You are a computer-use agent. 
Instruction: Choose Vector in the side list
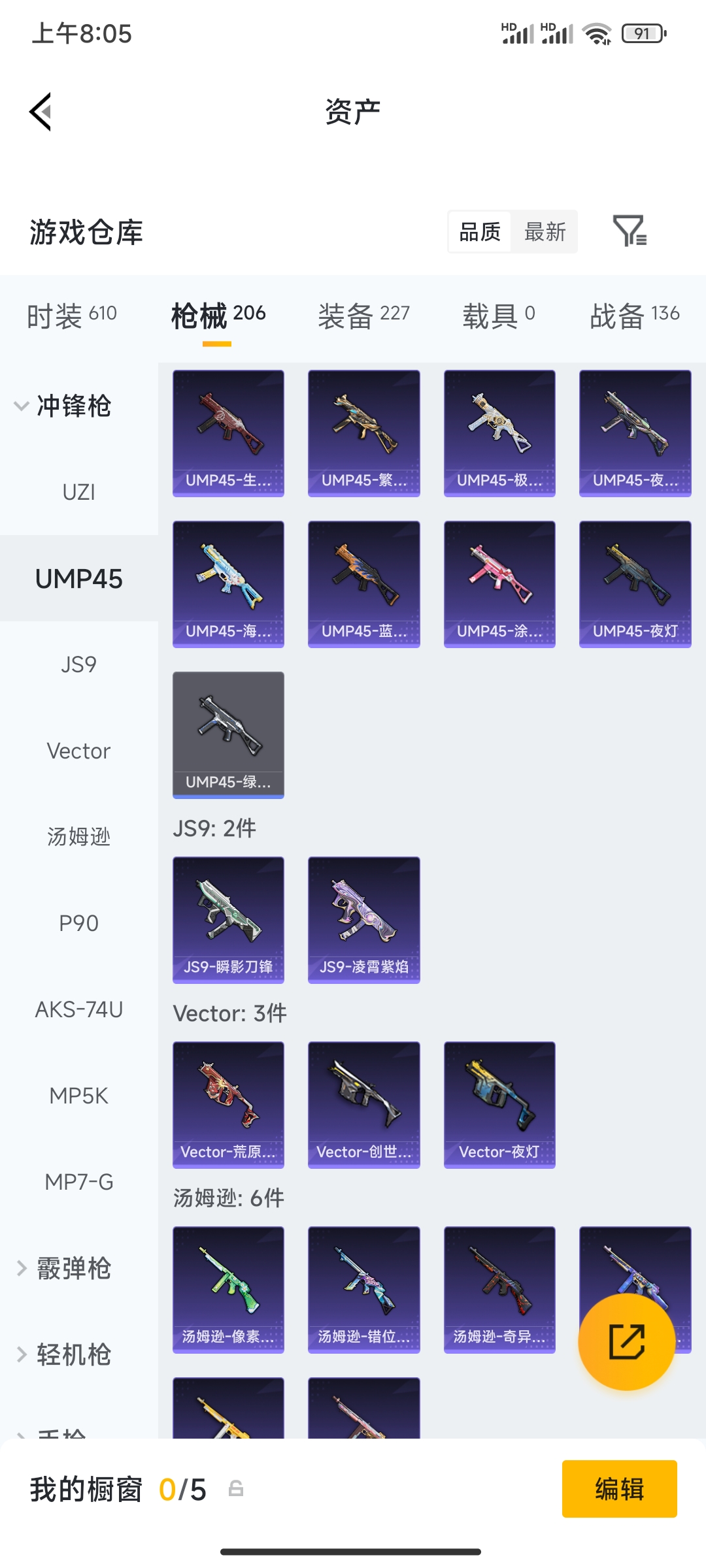(x=79, y=751)
